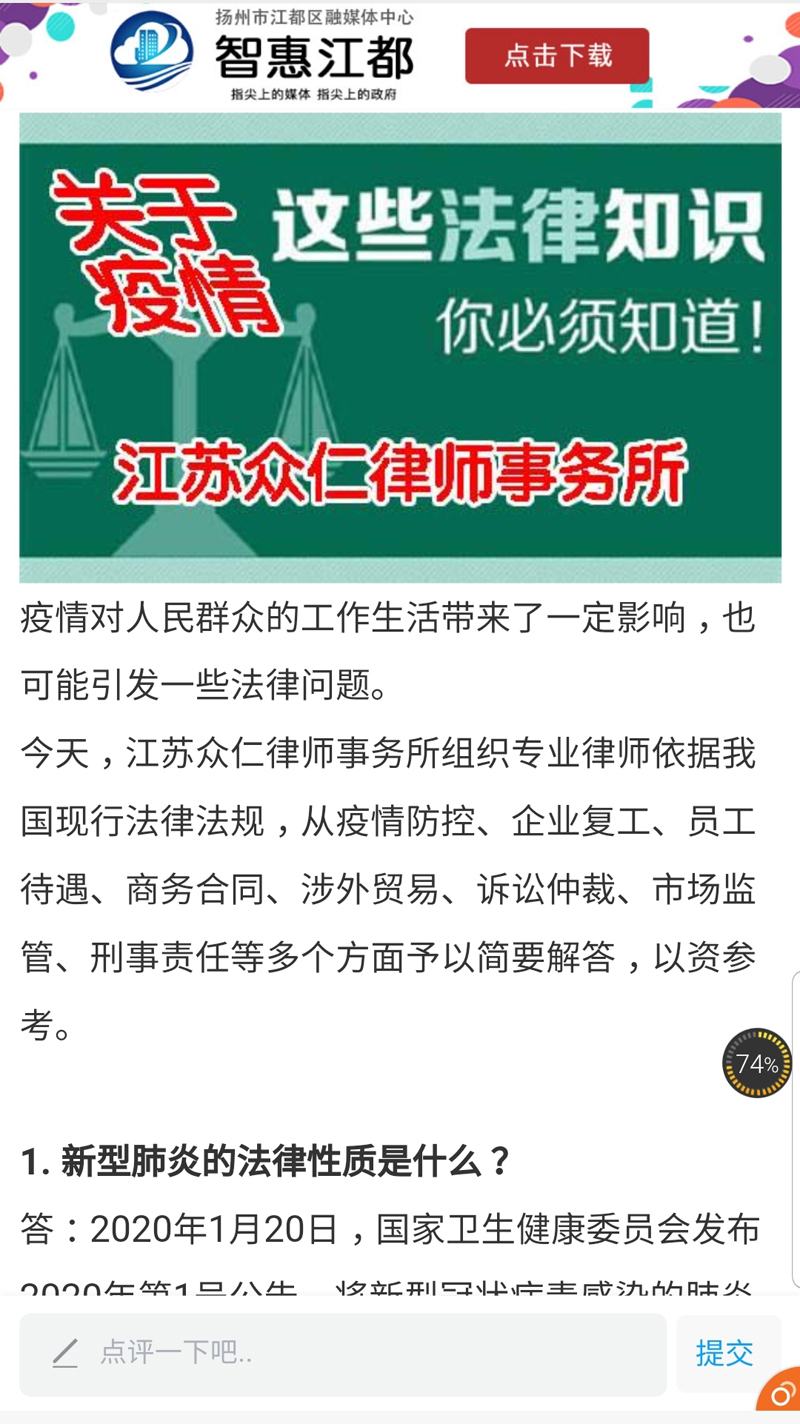Tap the 点击下载 download button
Screen dimensions: 800x1424
point(557,55)
